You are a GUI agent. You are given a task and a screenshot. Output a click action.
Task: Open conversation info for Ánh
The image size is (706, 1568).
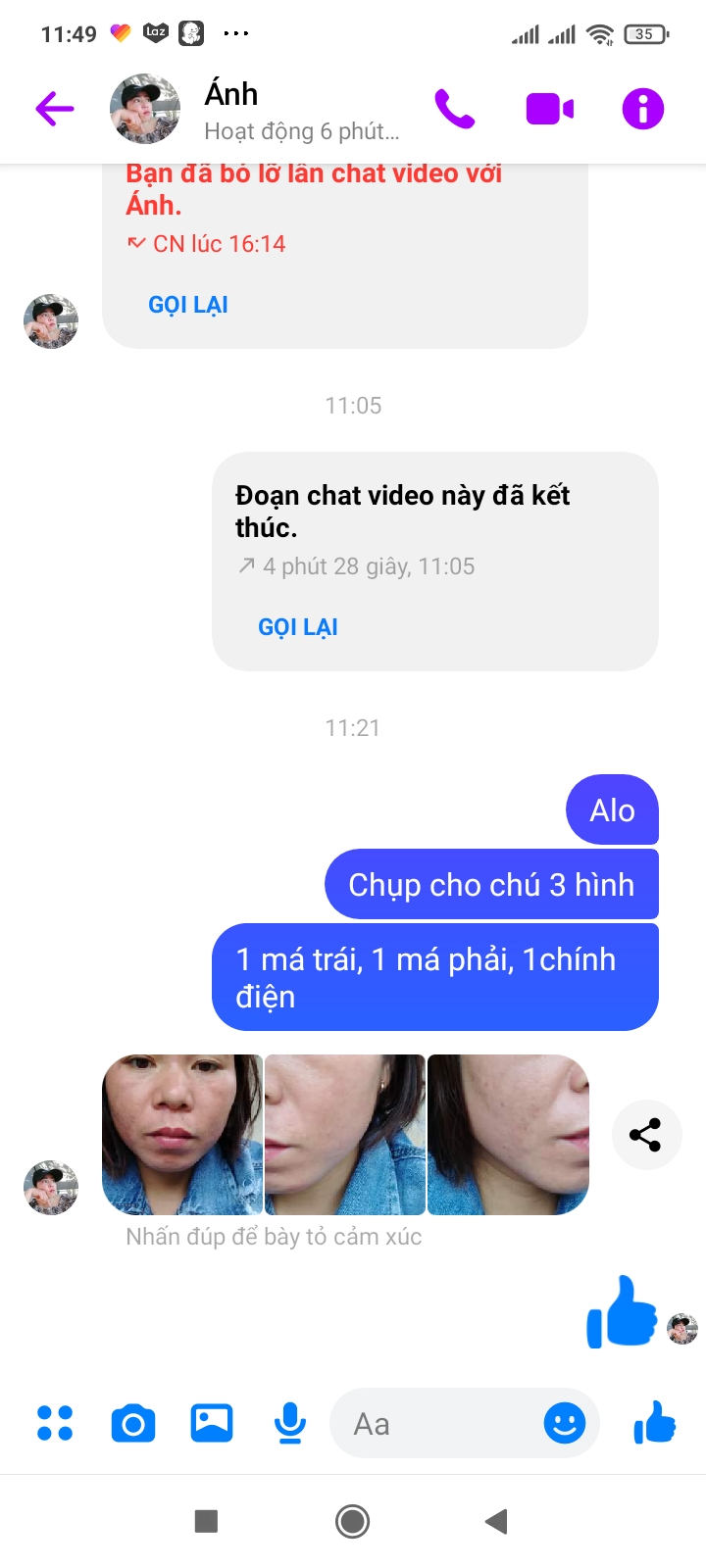[x=643, y=109]
